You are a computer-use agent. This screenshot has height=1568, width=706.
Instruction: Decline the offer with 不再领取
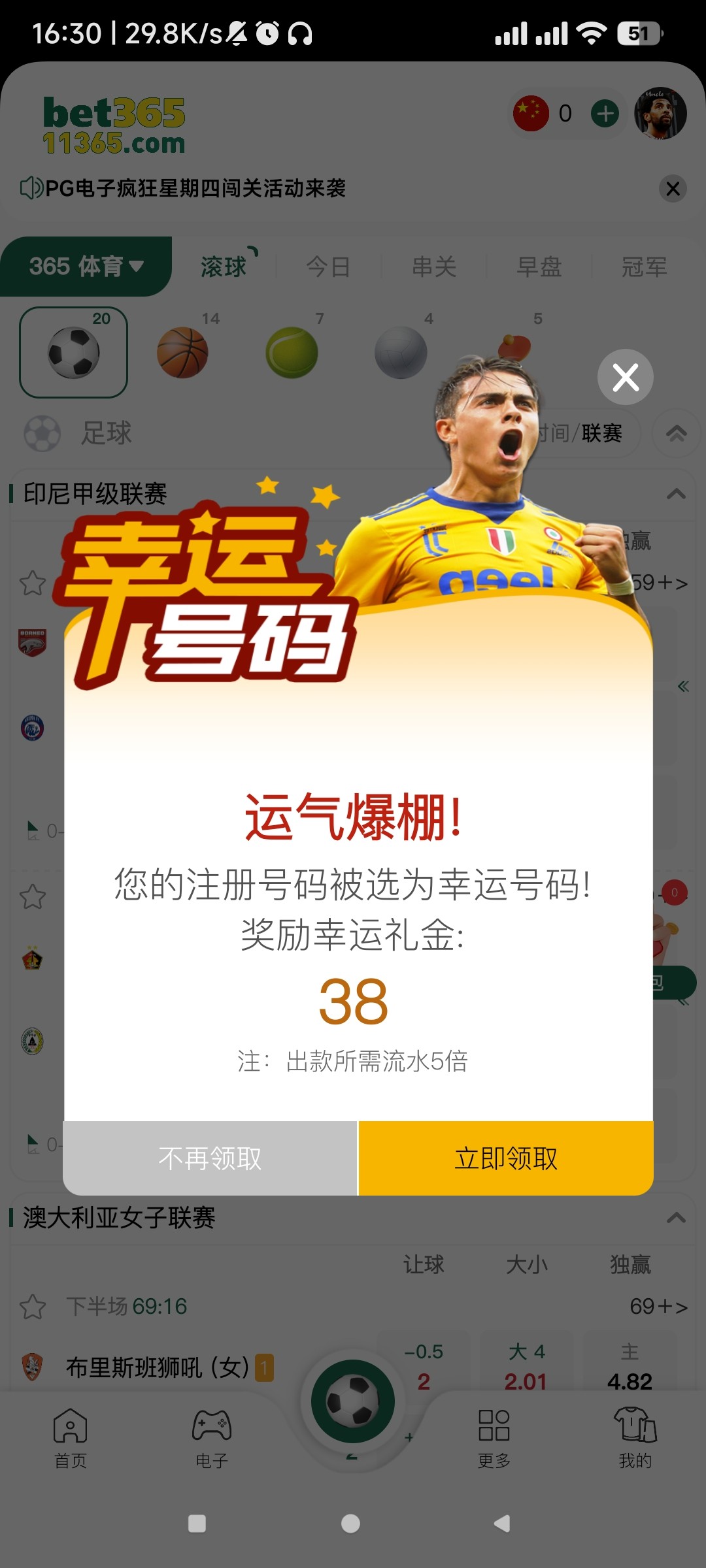click(x=210, y=1158)
